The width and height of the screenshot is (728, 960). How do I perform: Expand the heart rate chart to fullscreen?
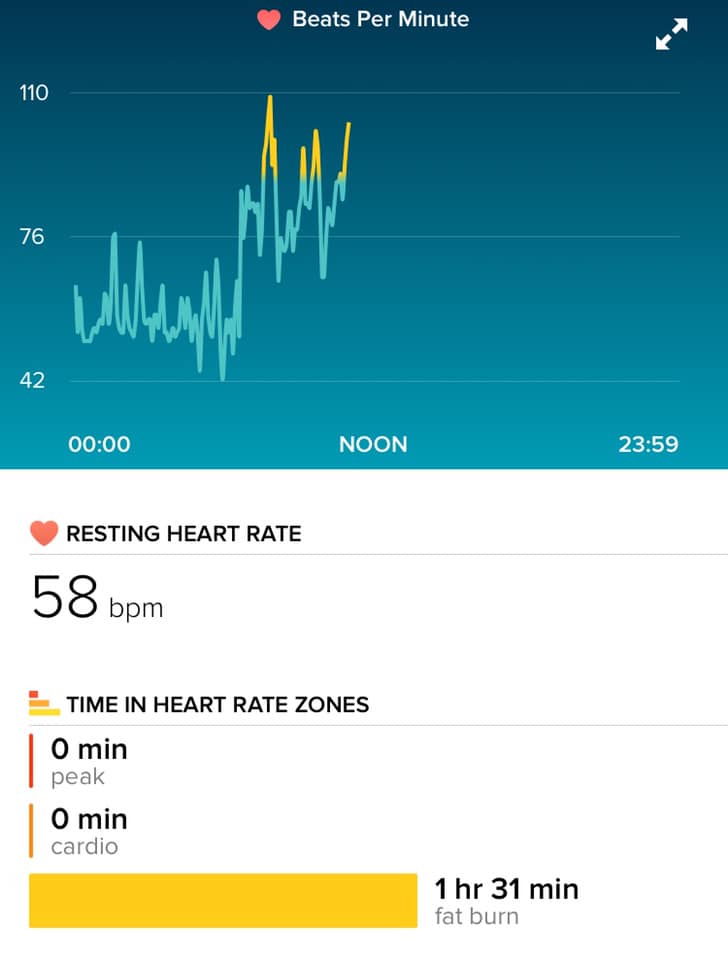[x=671, y=35]
